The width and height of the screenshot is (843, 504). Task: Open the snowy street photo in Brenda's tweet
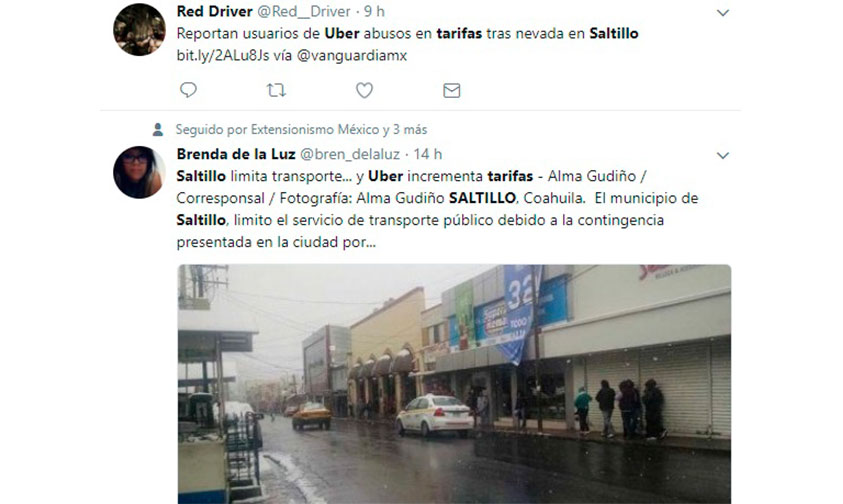click(454, 384)
